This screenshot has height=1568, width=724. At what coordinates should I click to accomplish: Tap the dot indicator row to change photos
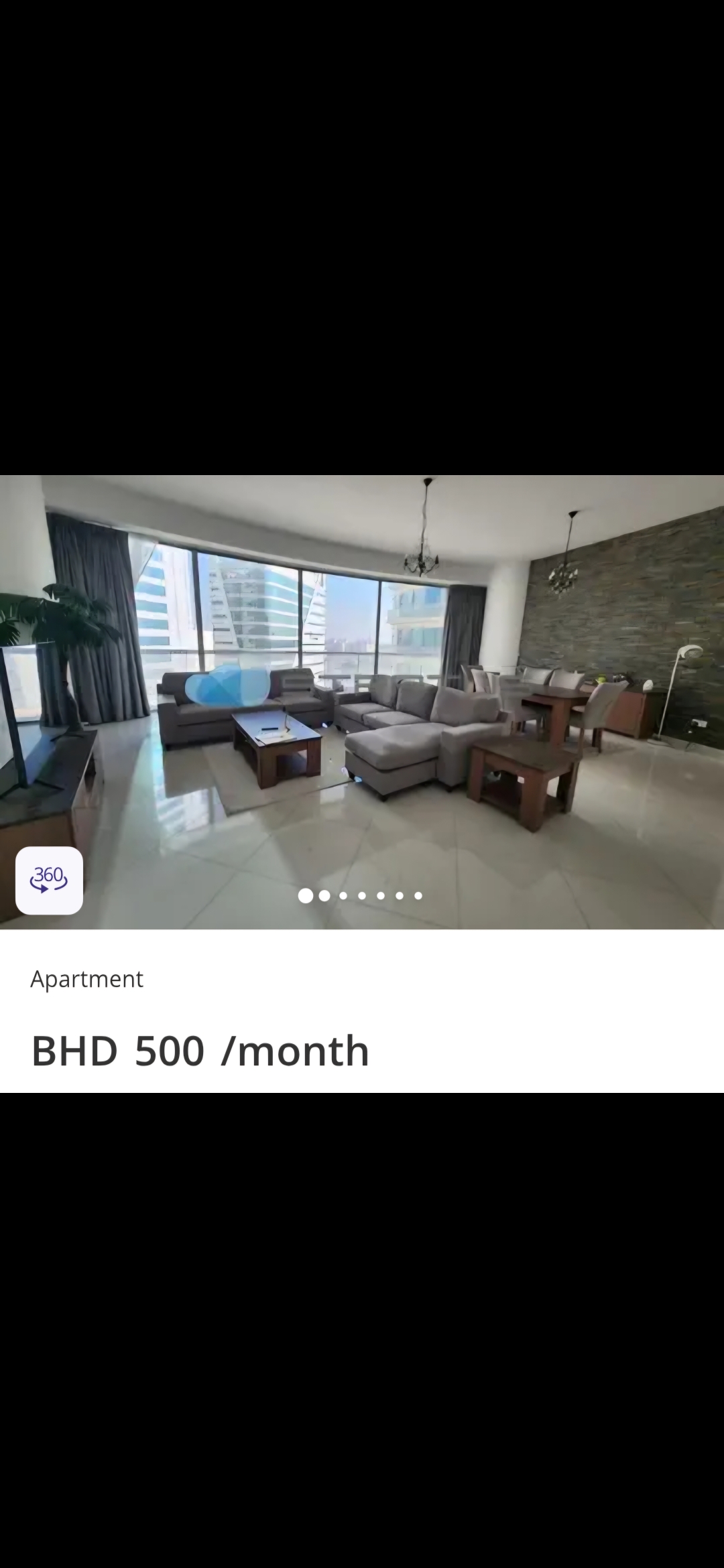362,896
